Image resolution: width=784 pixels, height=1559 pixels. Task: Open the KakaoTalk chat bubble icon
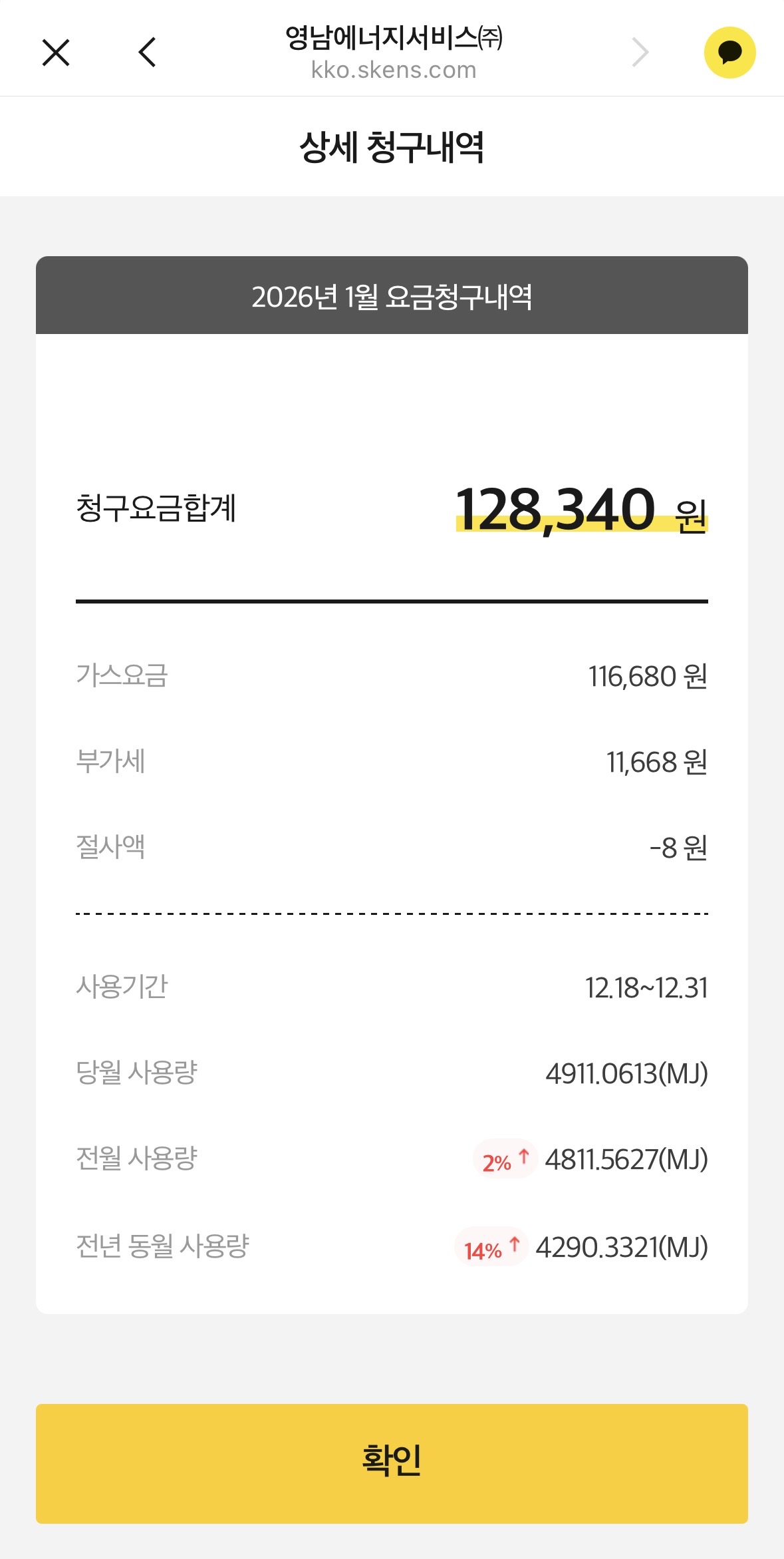click(x=729, y=53)
